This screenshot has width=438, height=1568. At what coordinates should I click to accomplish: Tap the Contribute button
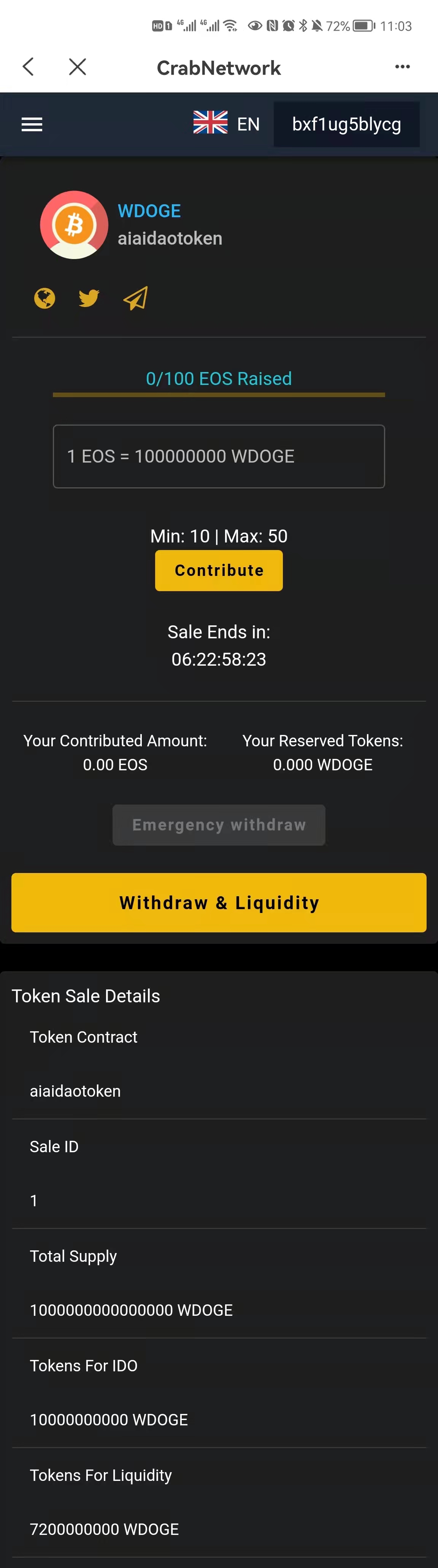tap(219, 570)
